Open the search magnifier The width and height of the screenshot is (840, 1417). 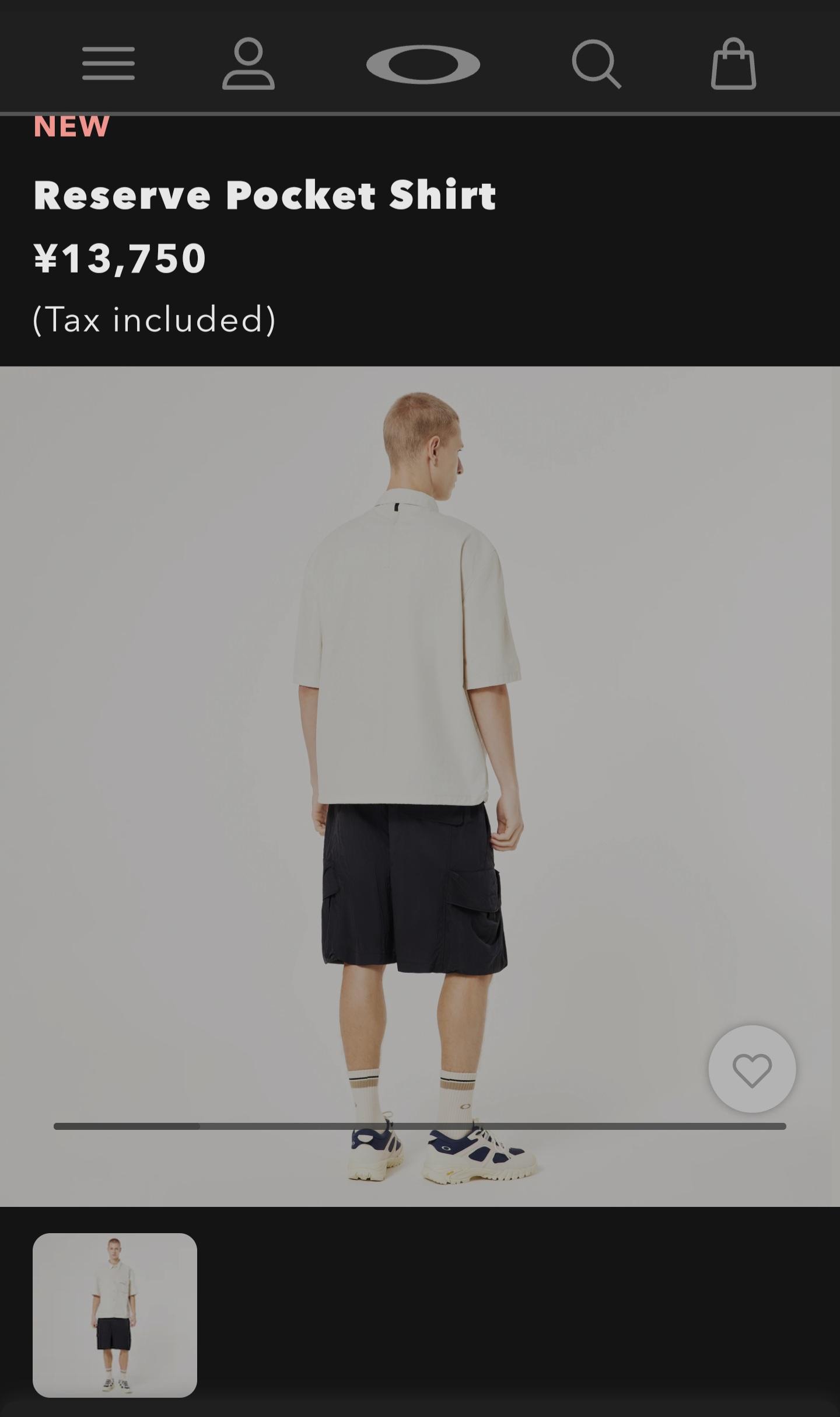(596, 64)
